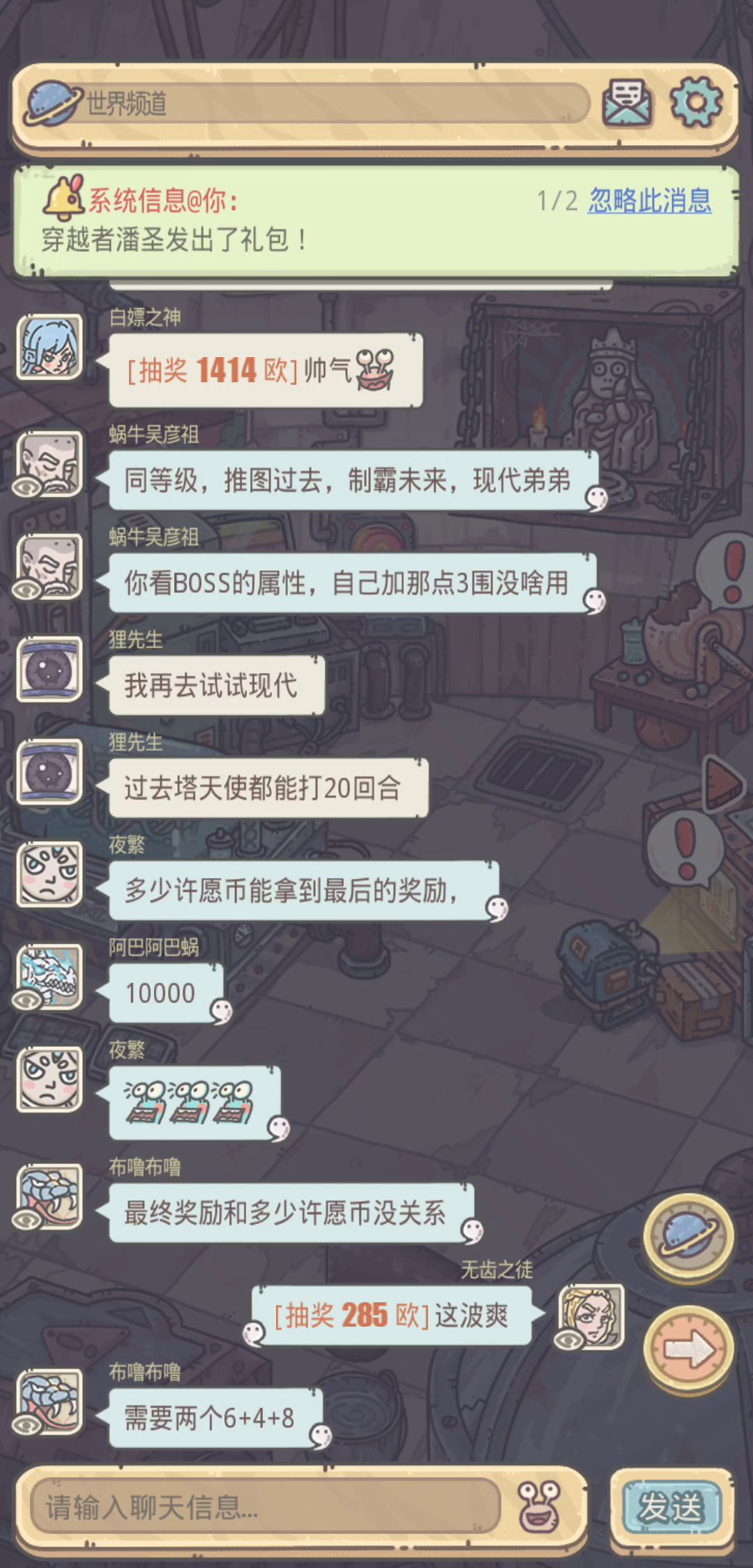
Task: Tap the 发送 button
Action: pyautogui.click(x=671, y=1507)
